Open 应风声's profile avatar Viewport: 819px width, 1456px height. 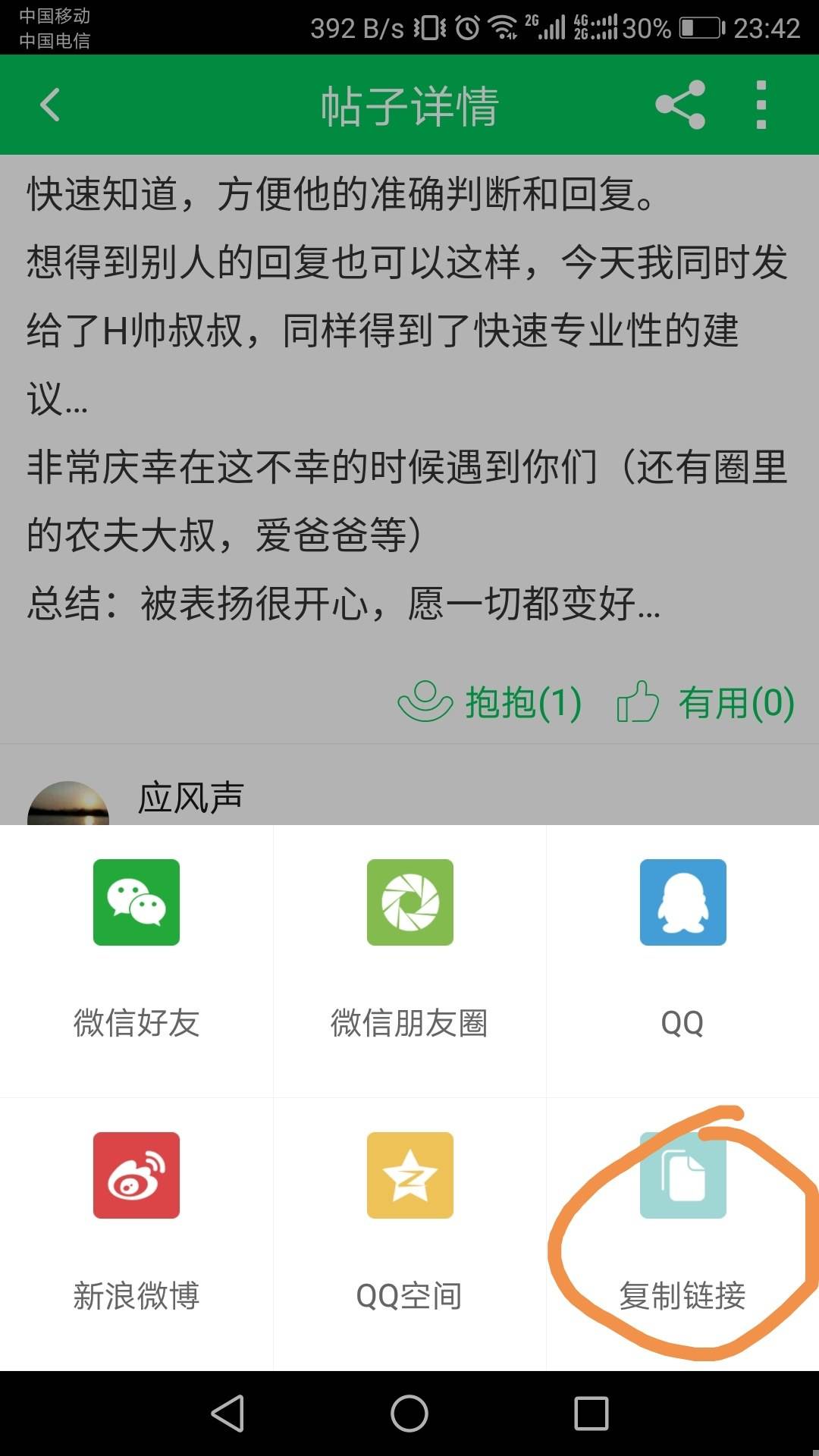click(x=68, y=805)
